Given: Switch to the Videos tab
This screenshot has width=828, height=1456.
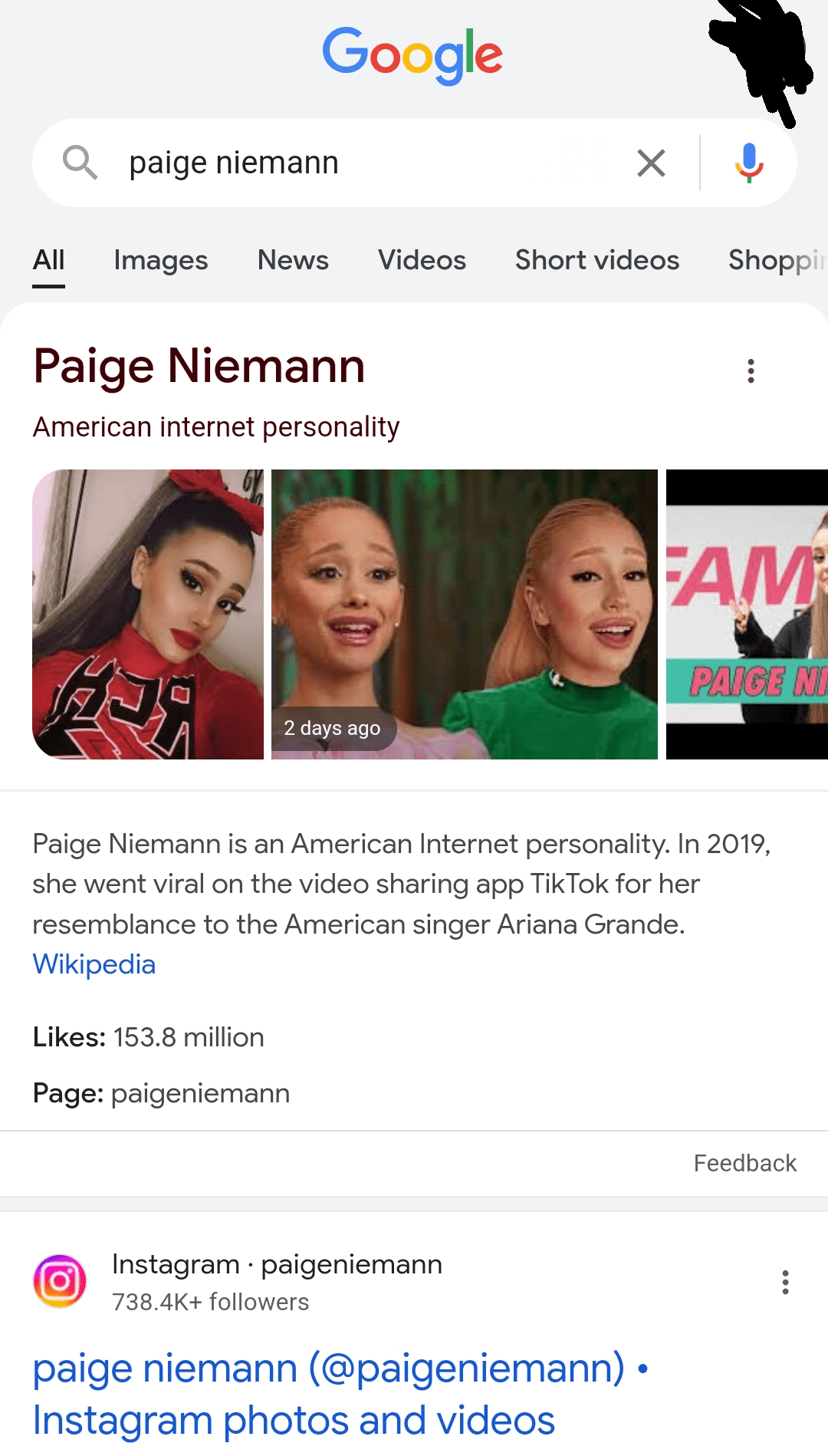Looking at the screenshot, I should click(422, 260).
